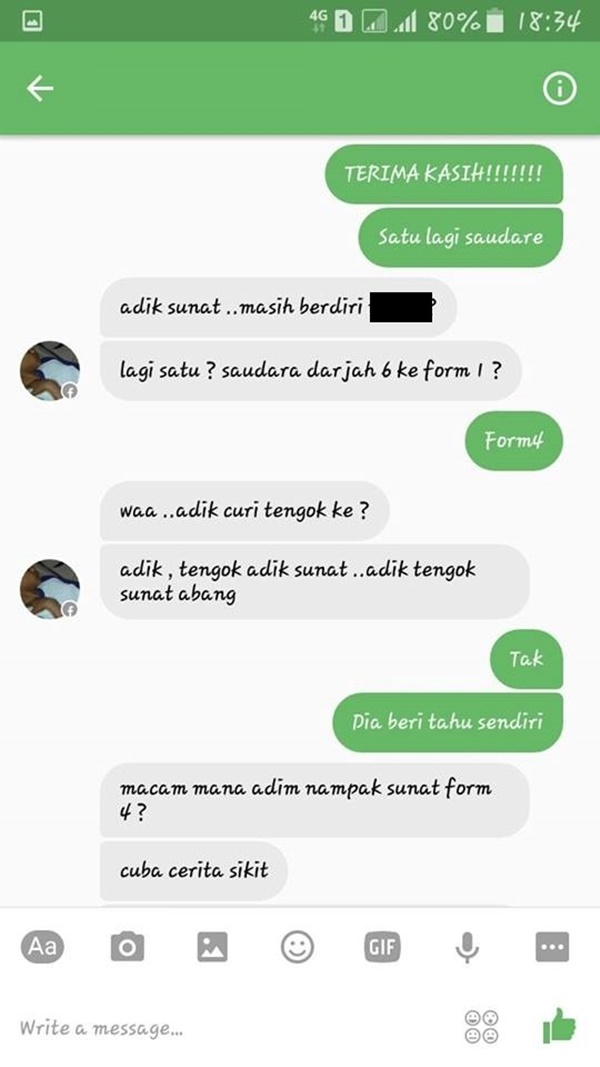Image resolution: width=600 pixels, height=1067 pixels.
Task: Record a voice message with the microphone
Action: (x=467, y=946)
